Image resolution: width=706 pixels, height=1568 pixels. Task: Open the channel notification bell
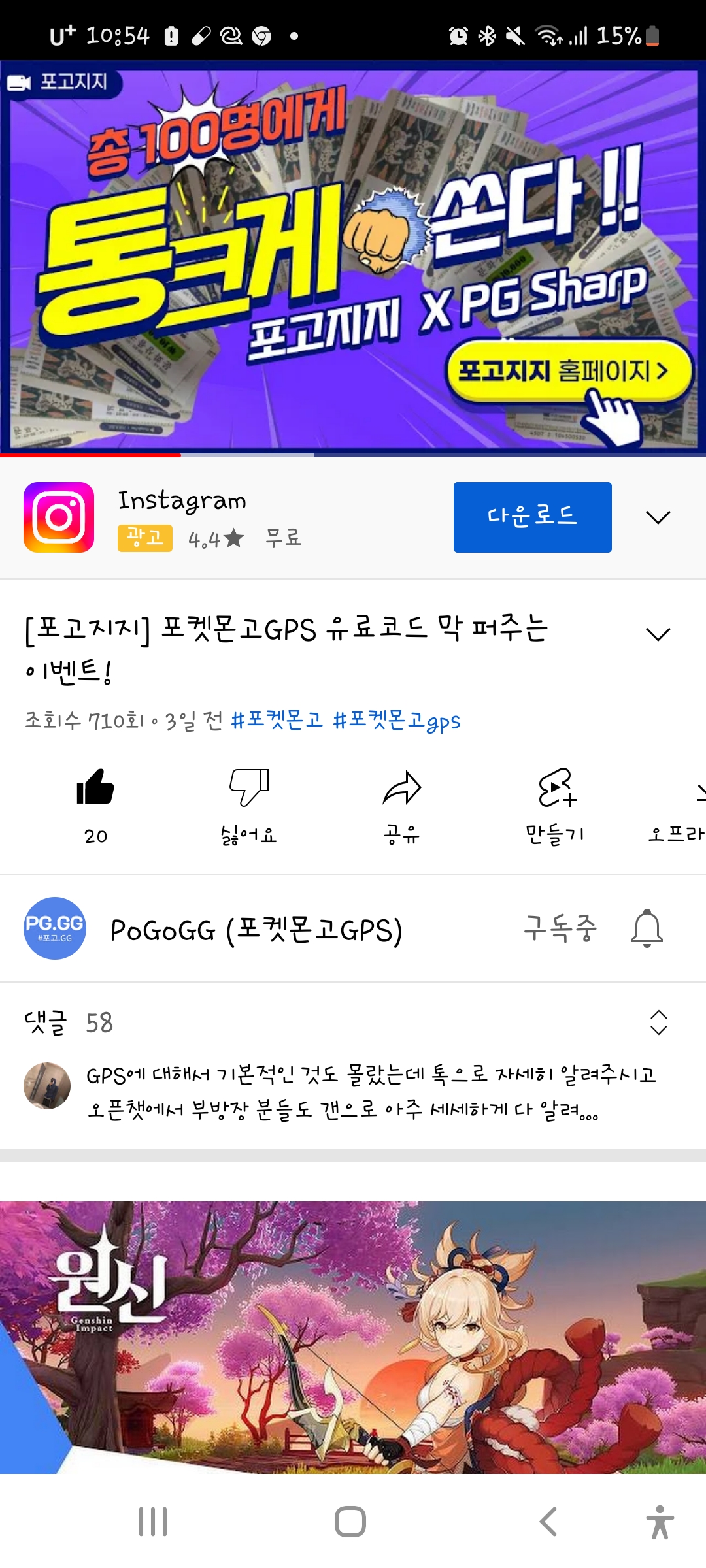(647, 928)
